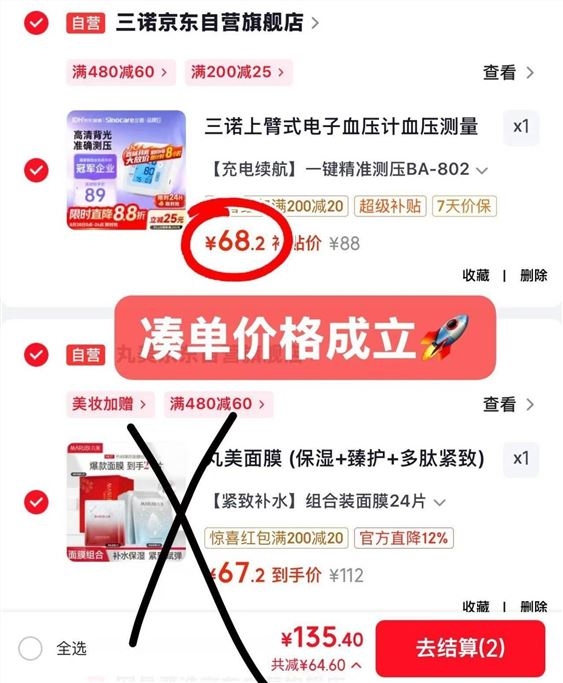Open 三诺京东自营旗舰店 store page
Screen dimensions: 563x683
pyautogui.click(x=217, y=23)
